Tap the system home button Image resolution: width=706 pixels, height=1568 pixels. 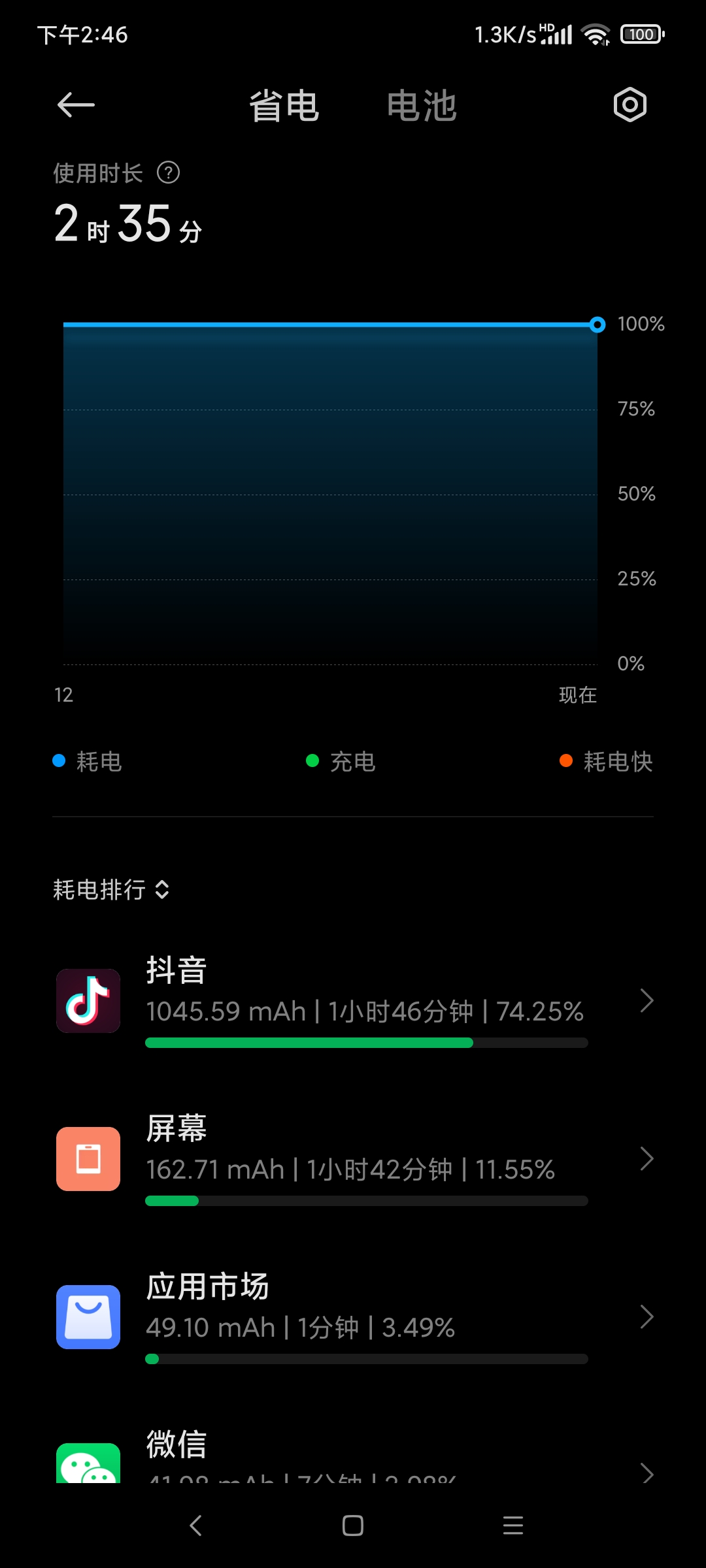353,1526
